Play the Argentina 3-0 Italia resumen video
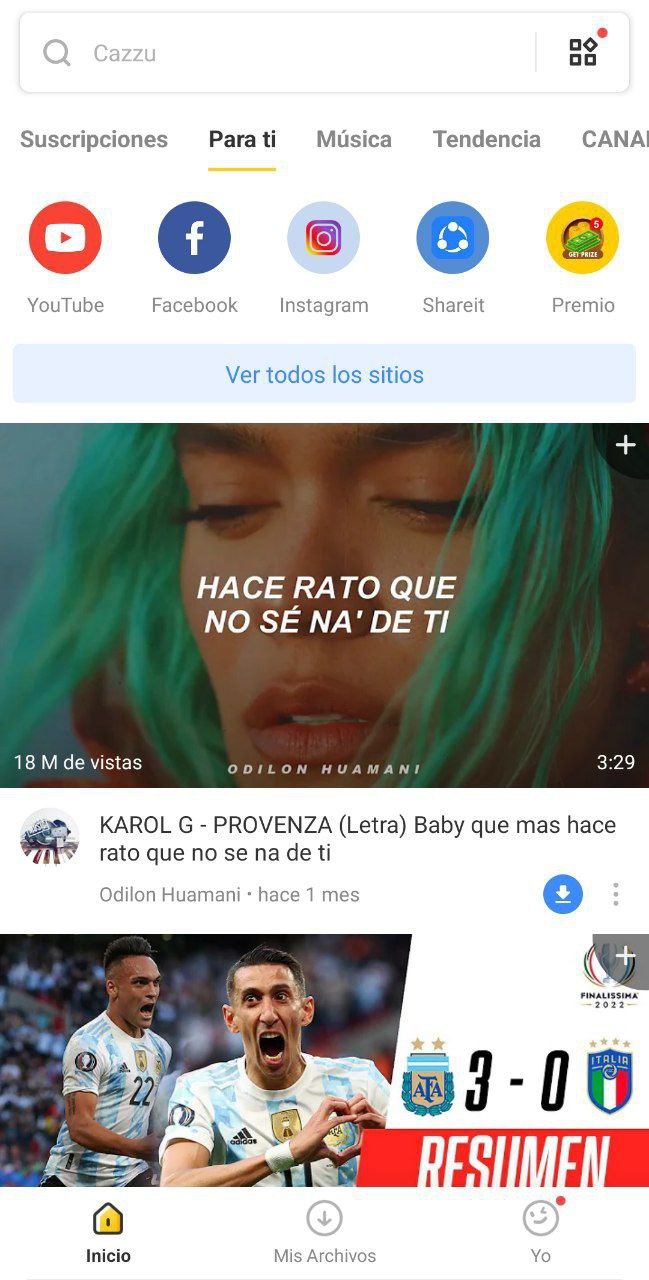649x1280 pixels. 324,1060
